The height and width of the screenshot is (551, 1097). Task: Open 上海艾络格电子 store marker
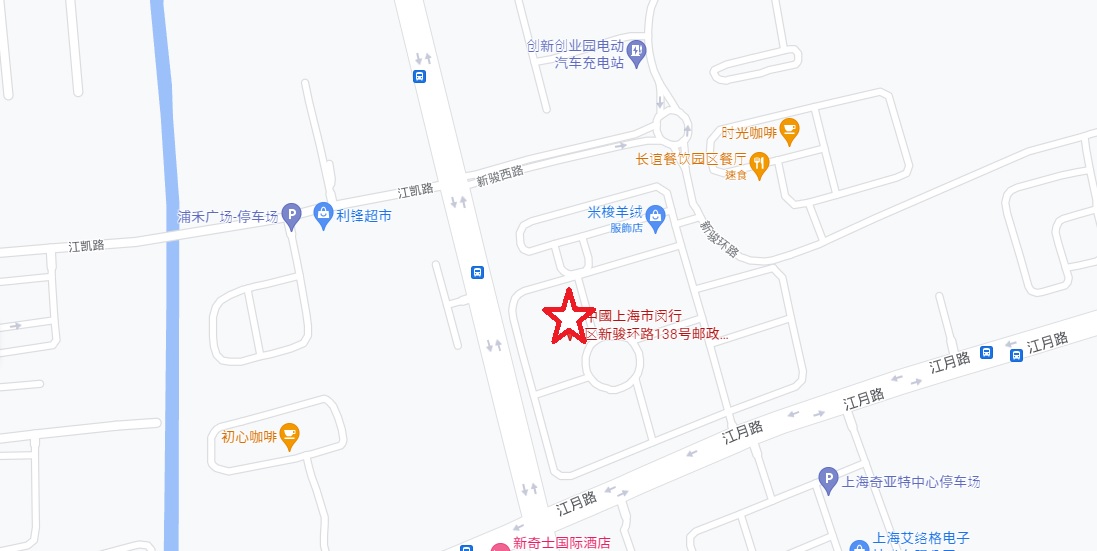[x=859, y=545]
